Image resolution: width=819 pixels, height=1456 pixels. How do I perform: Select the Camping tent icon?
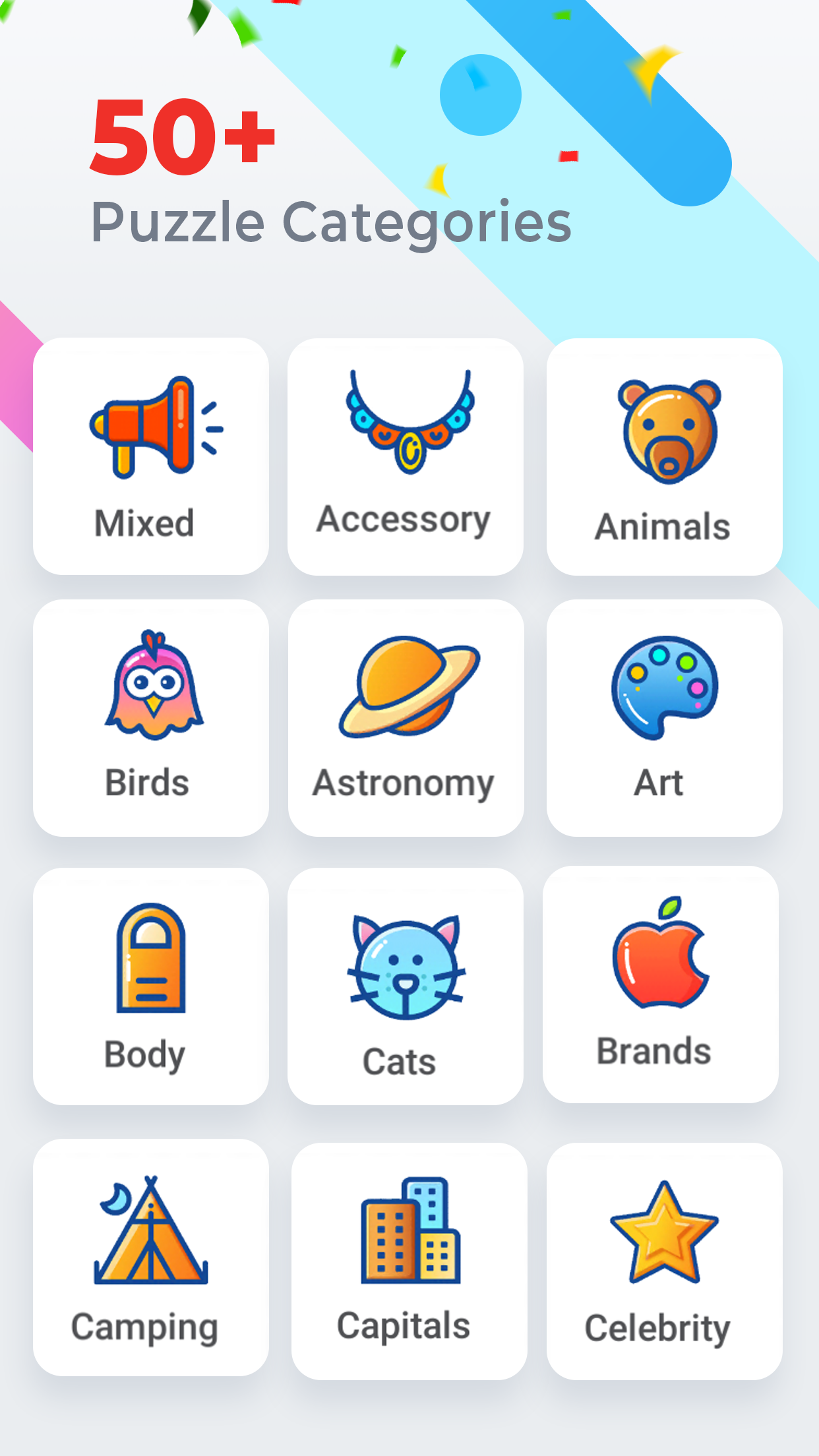point(149,1236)
